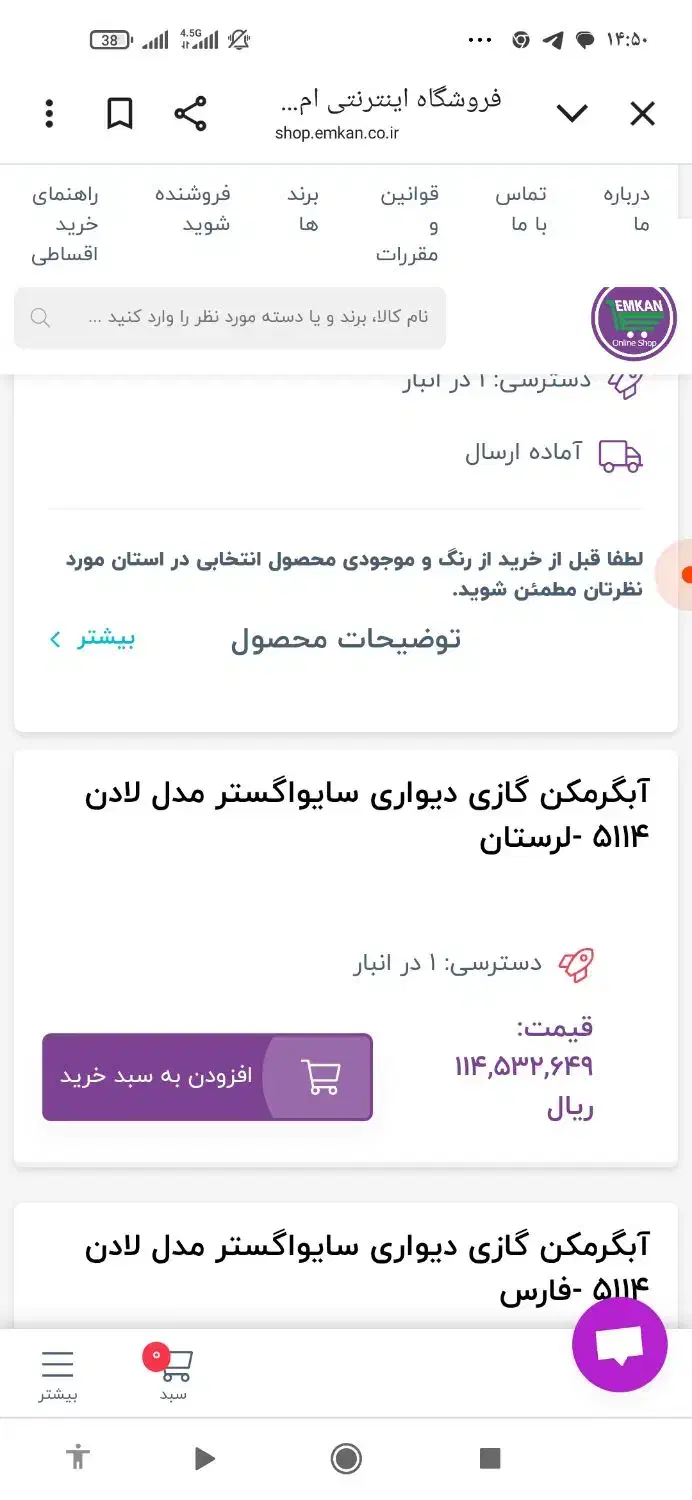Bookmark this page

pyautogui.click(x=120, y=114)
